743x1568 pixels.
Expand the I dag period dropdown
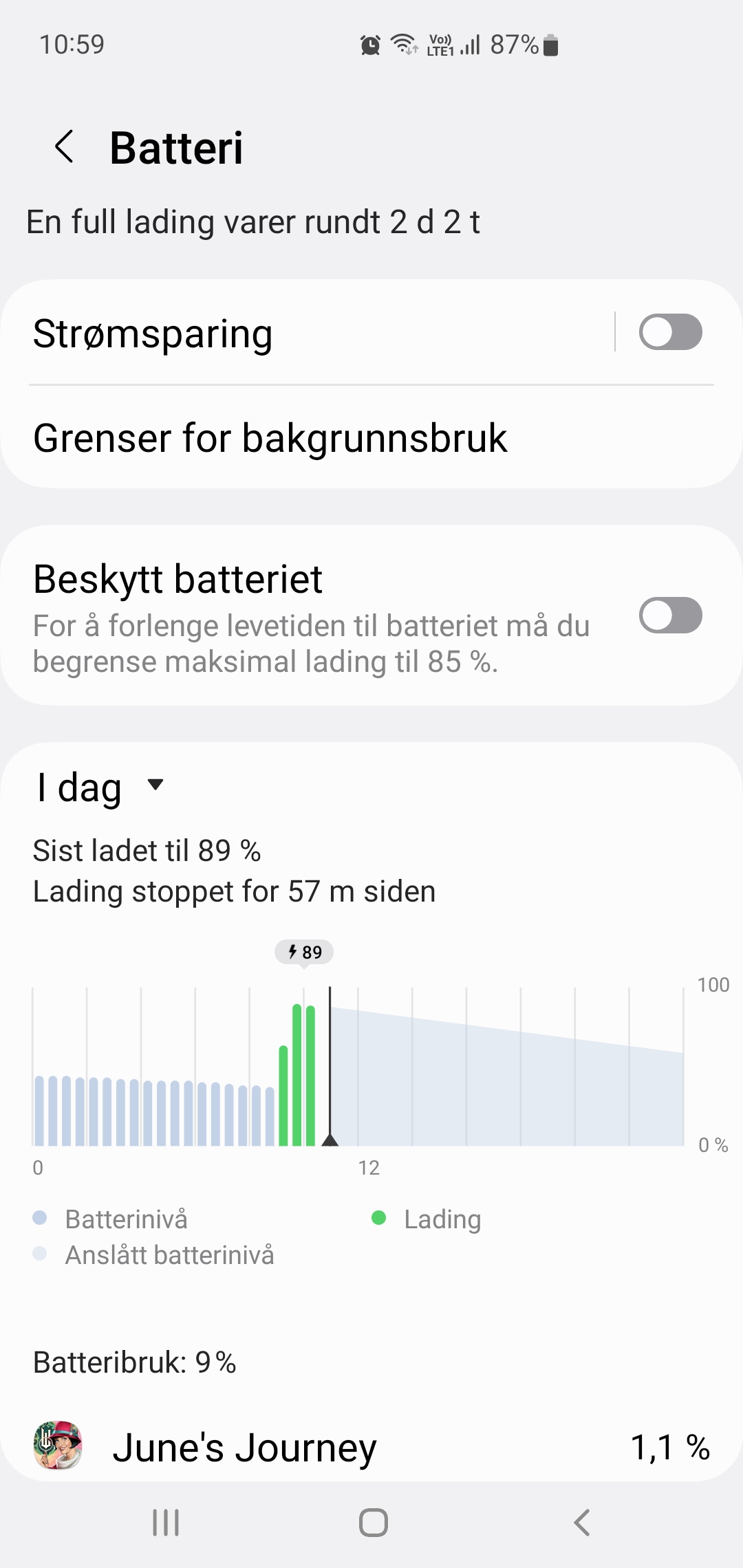click(x=100, y=787)
